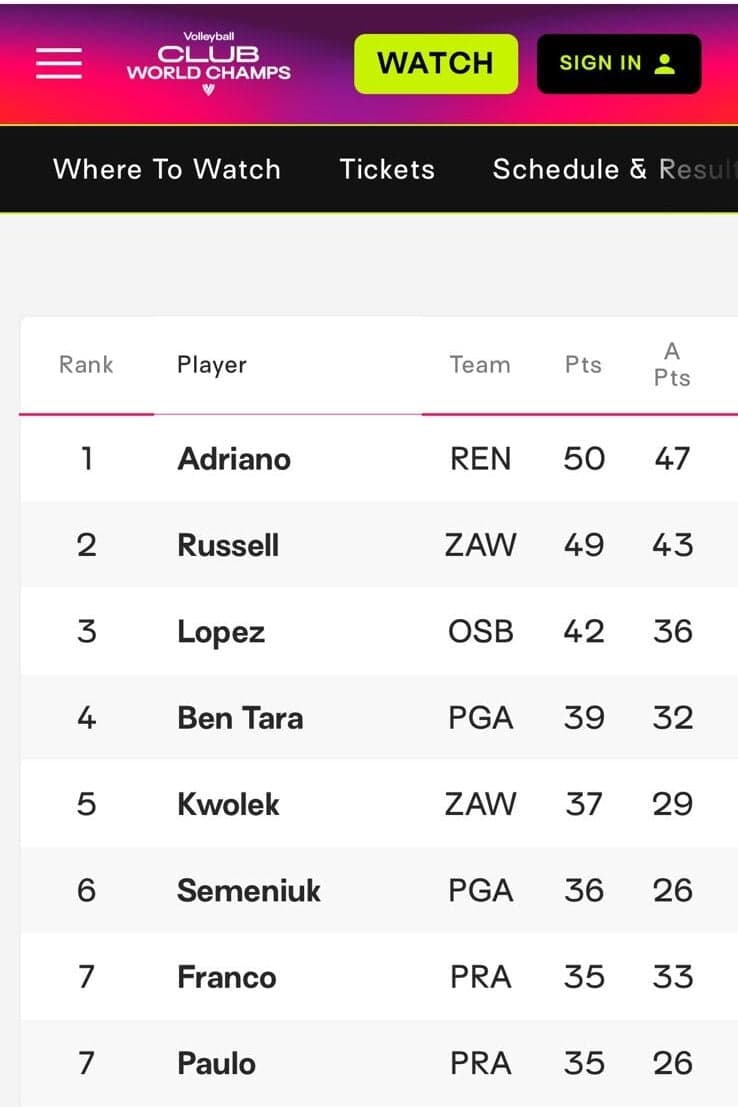The width and height of the screenshot is (738, 1107).
Task: Tap the WATCH button
Action: pos(435,63)
